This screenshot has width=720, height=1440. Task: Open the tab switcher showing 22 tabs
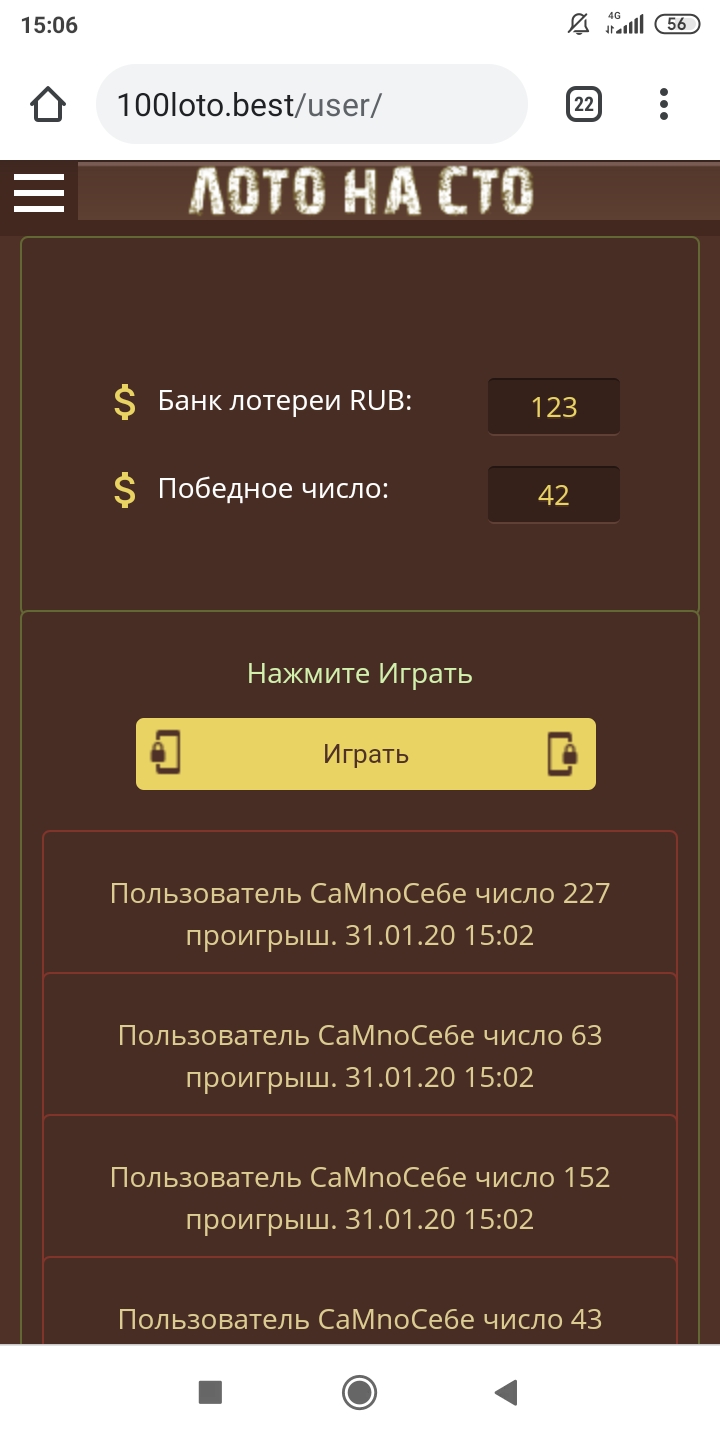(584, 104)
